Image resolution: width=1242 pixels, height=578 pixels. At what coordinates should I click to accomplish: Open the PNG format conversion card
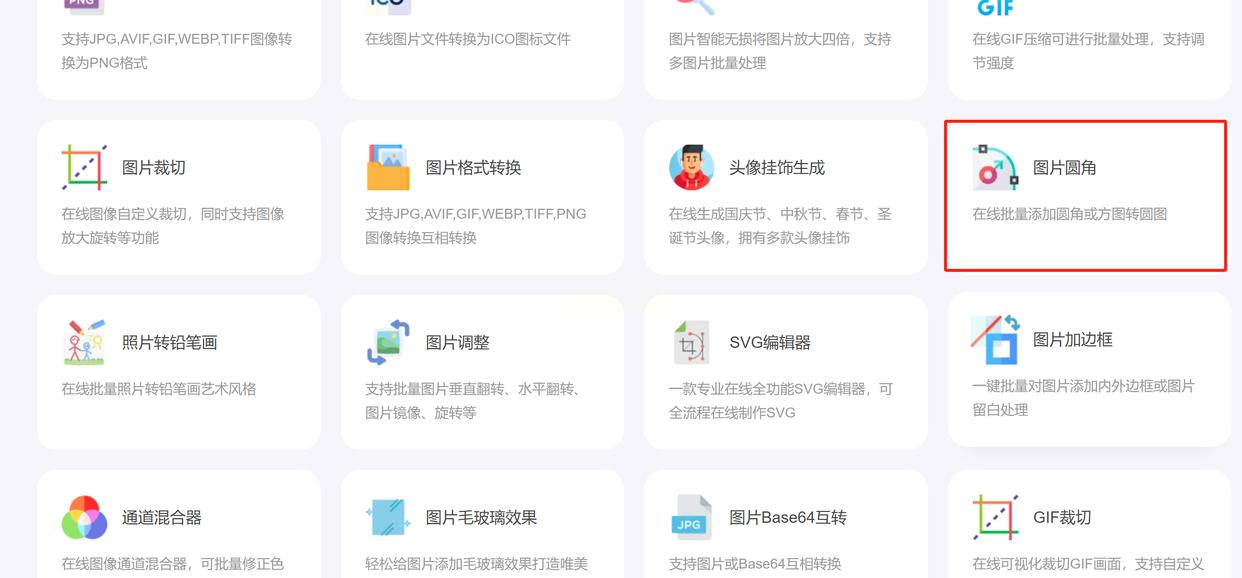pos(178,45)
